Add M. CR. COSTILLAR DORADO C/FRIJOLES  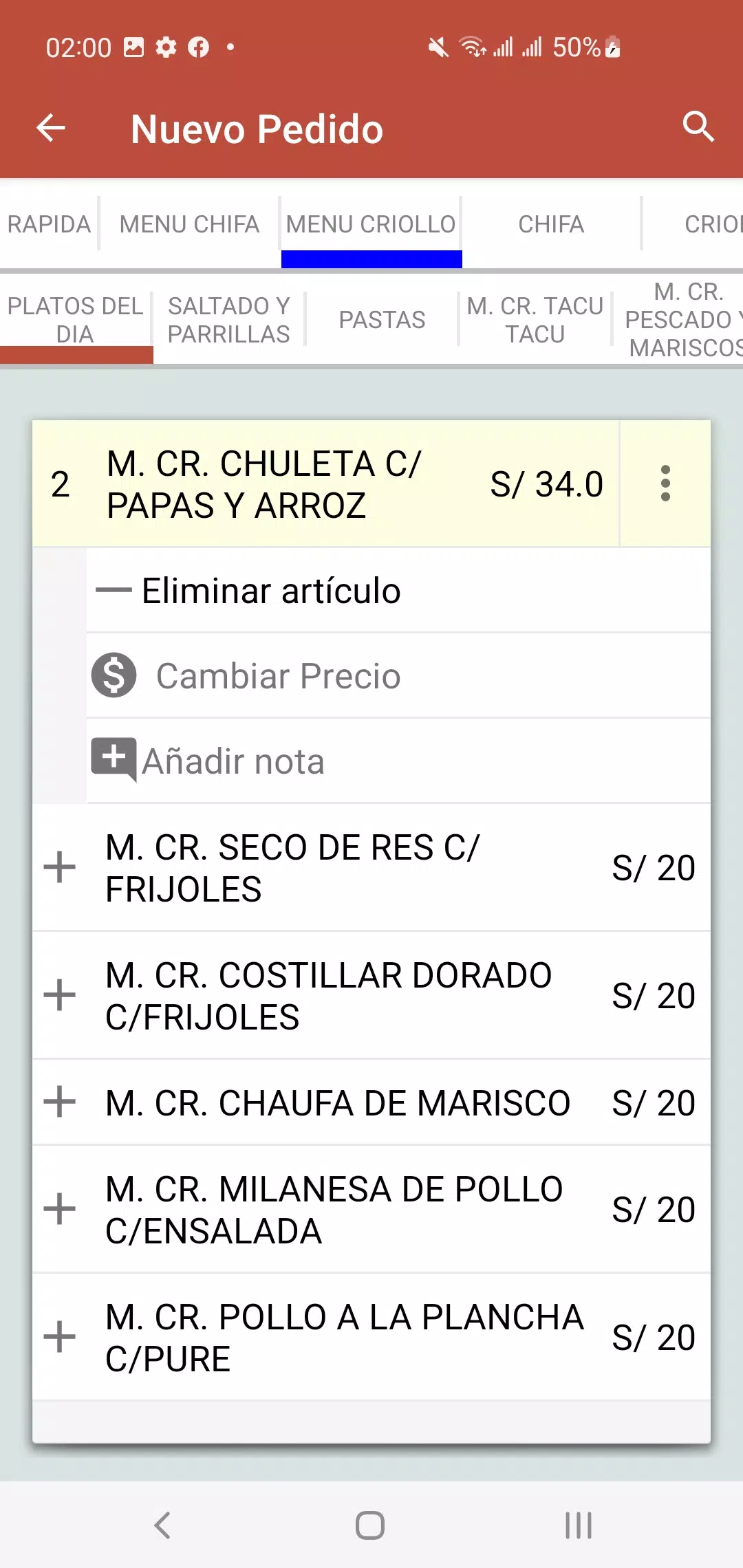[x=59, y=995]
